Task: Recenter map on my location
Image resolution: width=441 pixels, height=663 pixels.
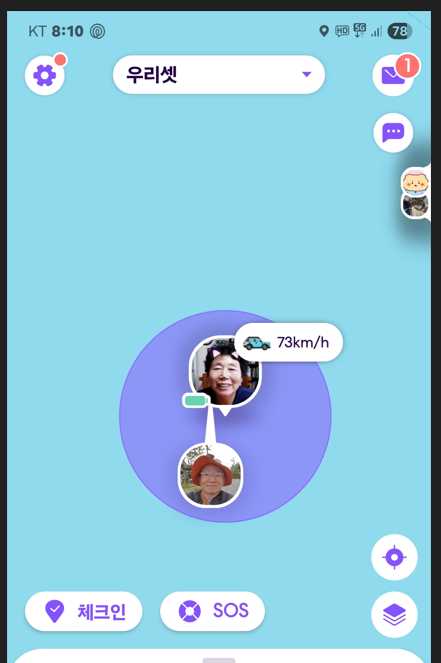Action: click(x=394, y=557)
